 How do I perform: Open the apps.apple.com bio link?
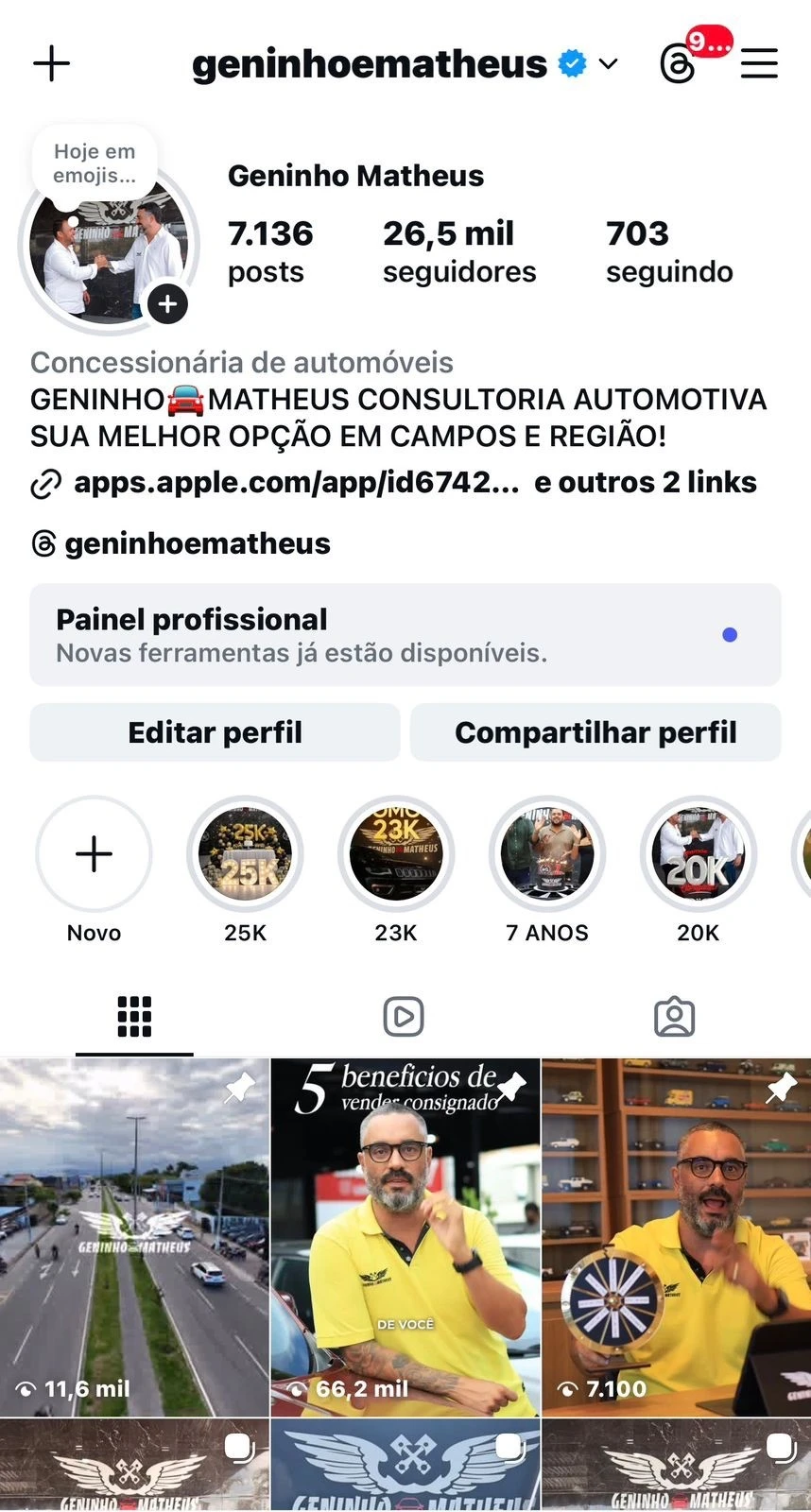coord(296,482)
